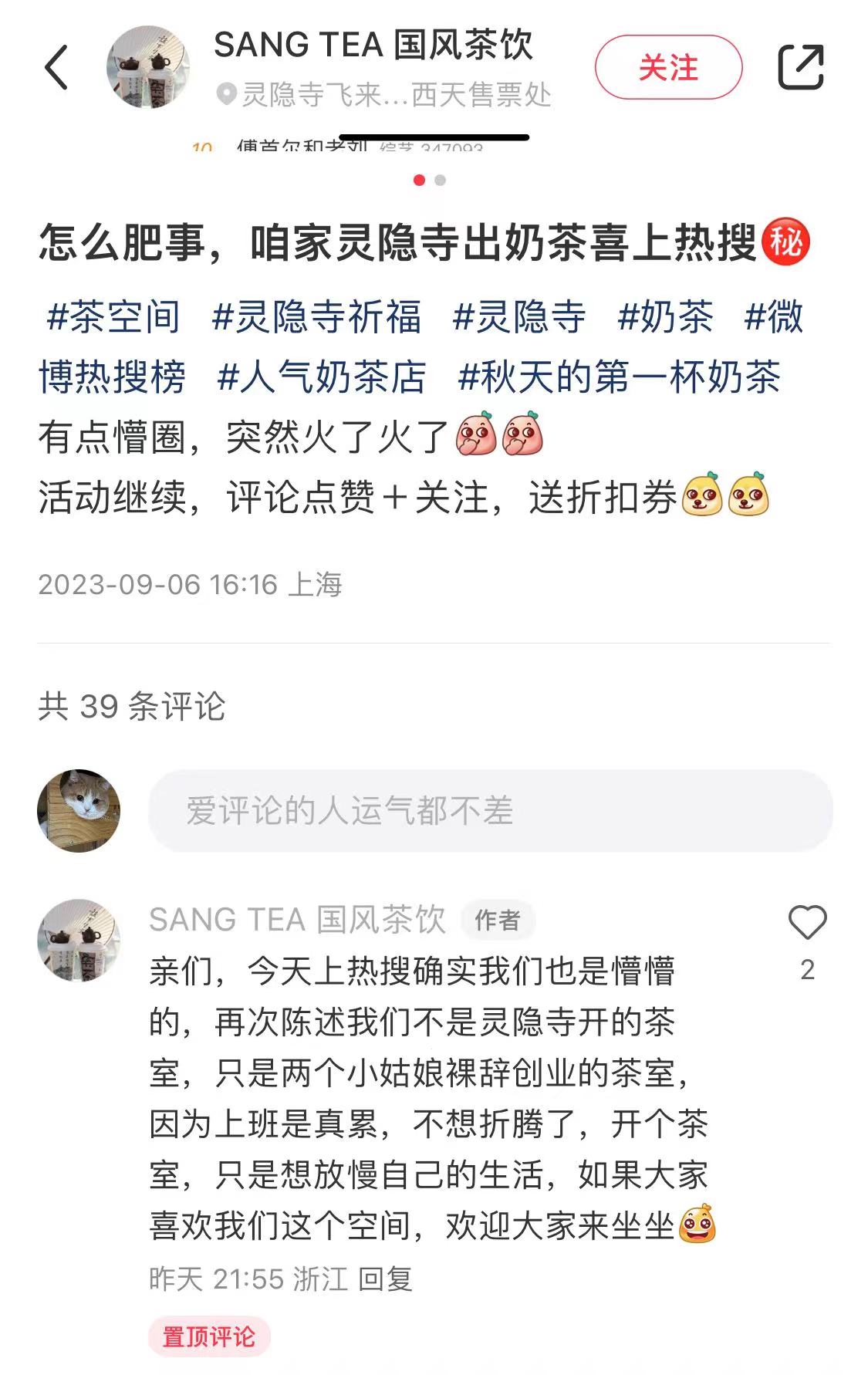868x1375 pixels.
Task: Tap 回复 under the author's comment
Action: pyautogui.click(x=385, y=1279)
